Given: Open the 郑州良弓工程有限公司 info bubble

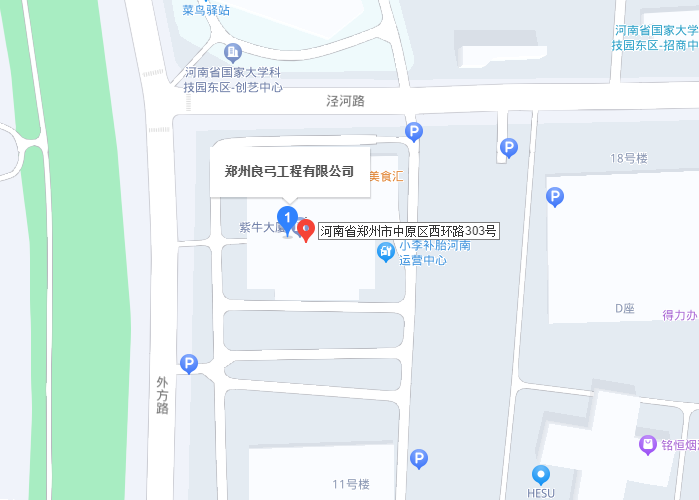Looking at the screenshot, I should click(290, 171).
